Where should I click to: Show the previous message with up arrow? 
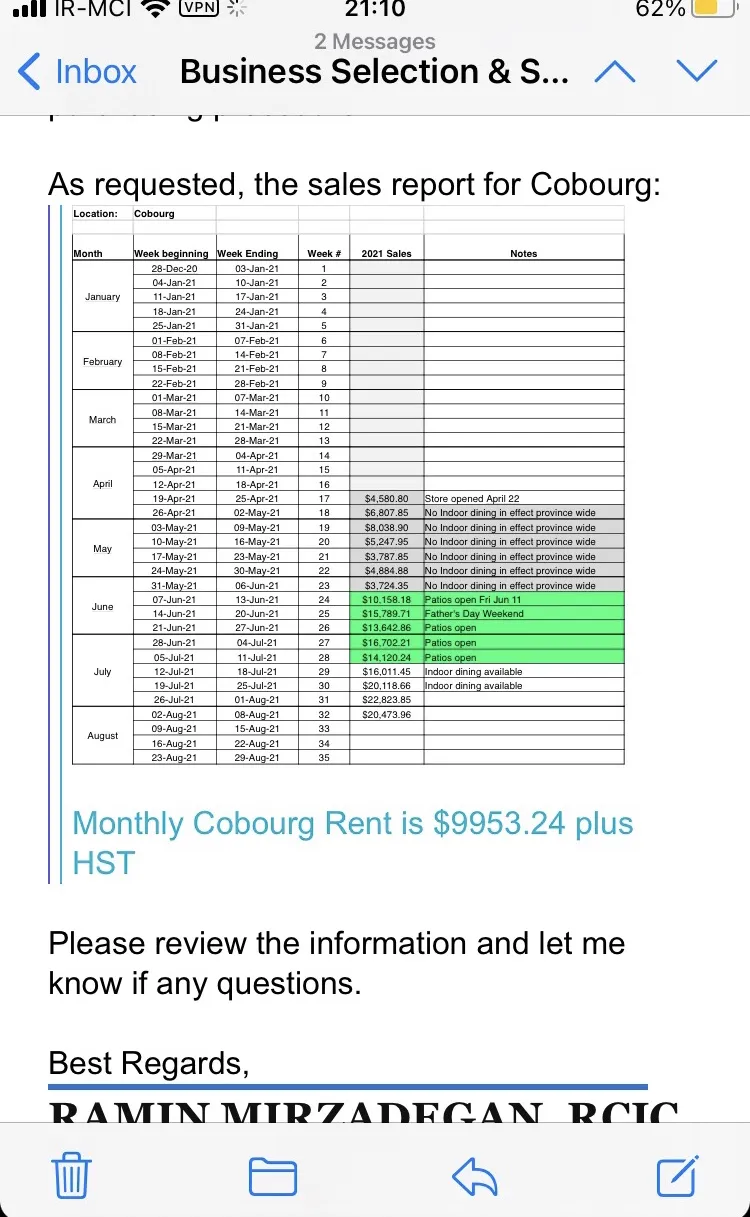(615, 71)
